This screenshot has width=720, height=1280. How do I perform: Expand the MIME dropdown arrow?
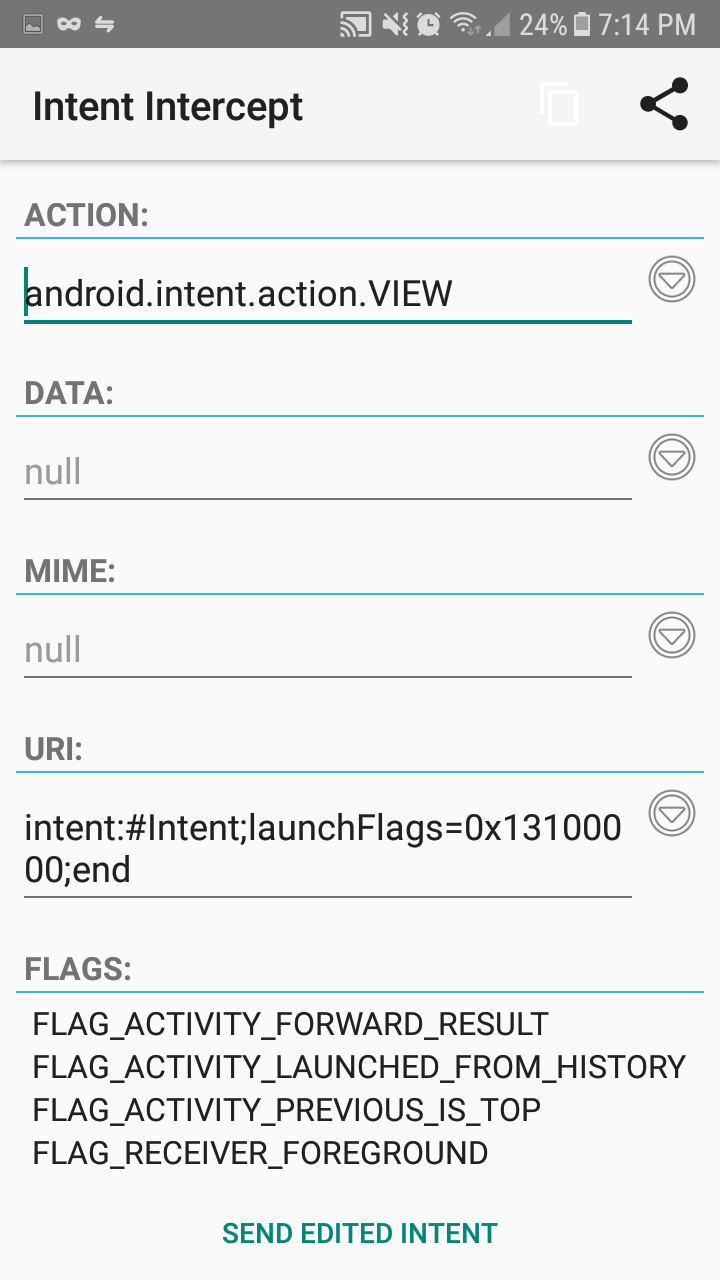tap(672, 635)
